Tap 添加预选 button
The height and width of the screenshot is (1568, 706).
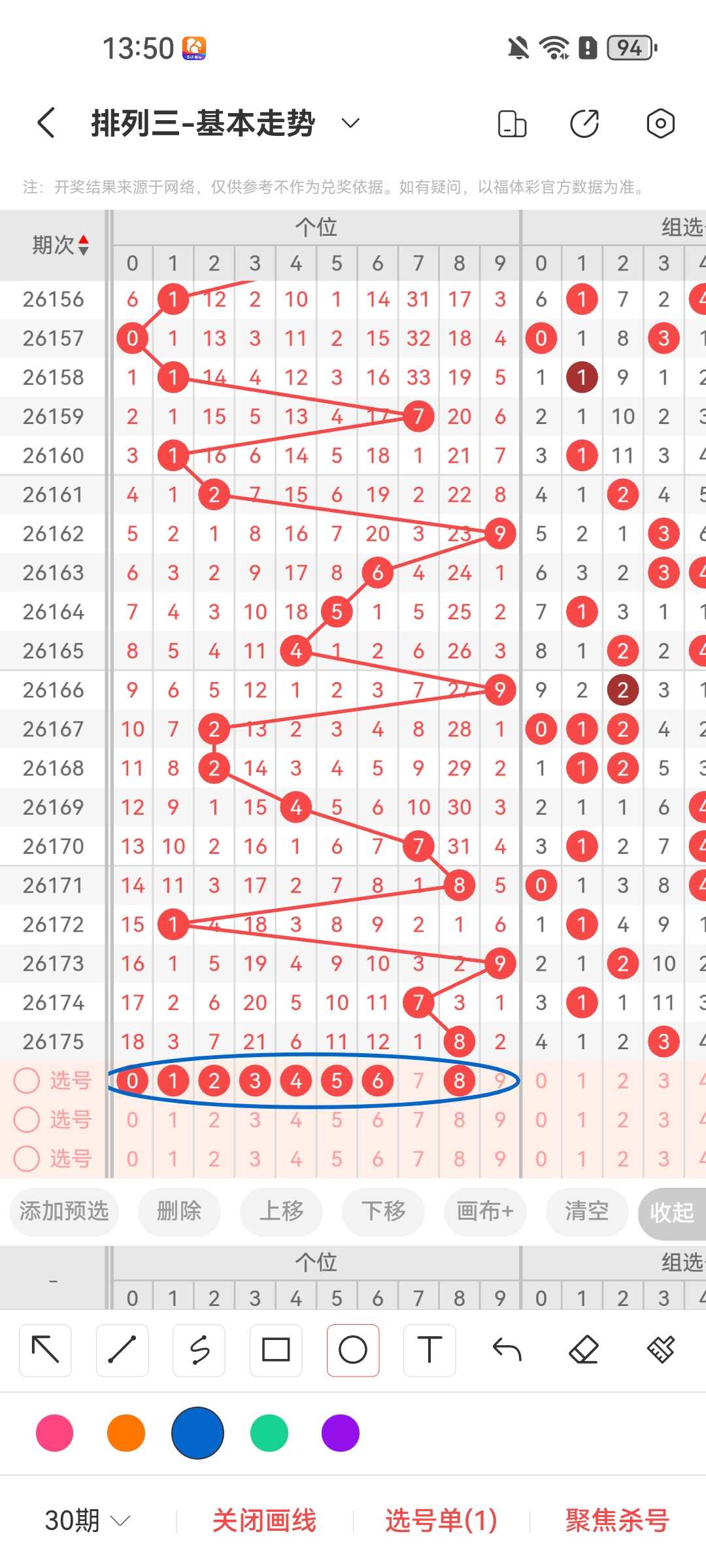(63, 1211)
